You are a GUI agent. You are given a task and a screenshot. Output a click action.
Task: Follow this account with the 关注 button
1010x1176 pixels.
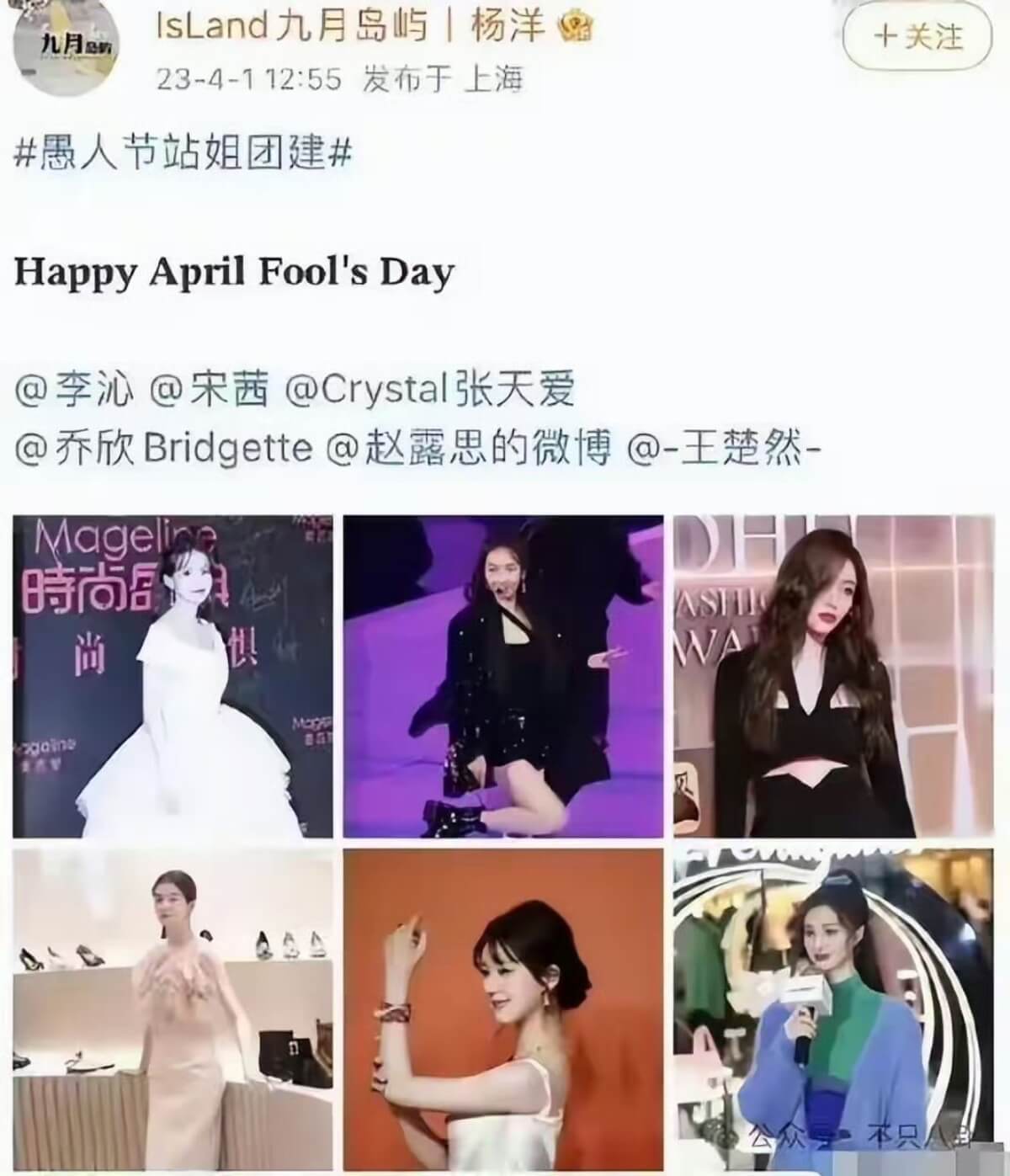(917, 37)
